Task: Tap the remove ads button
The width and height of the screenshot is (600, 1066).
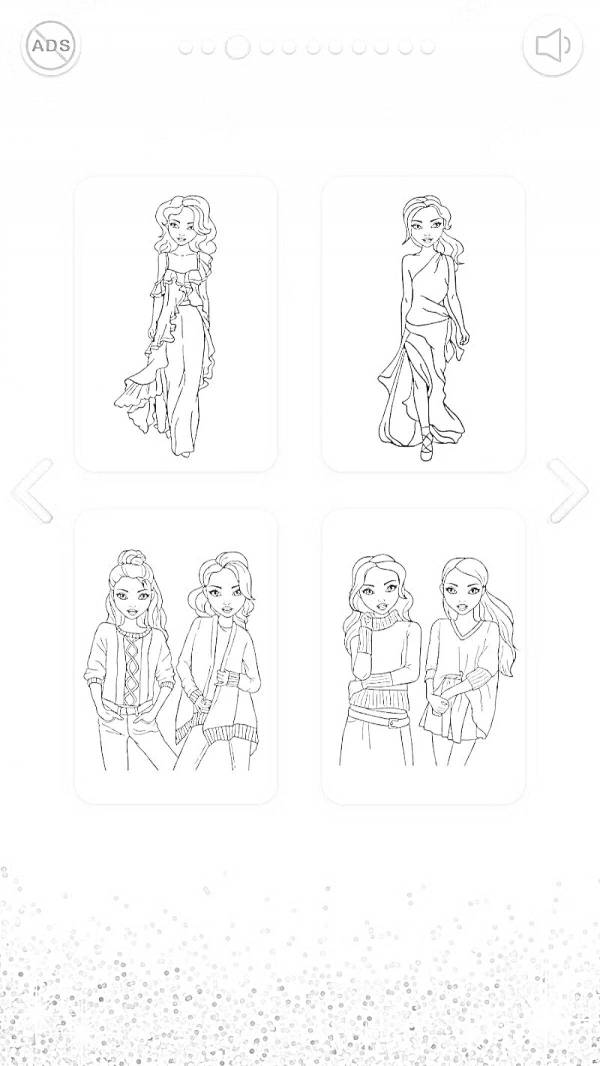Action: click(51, 47)
